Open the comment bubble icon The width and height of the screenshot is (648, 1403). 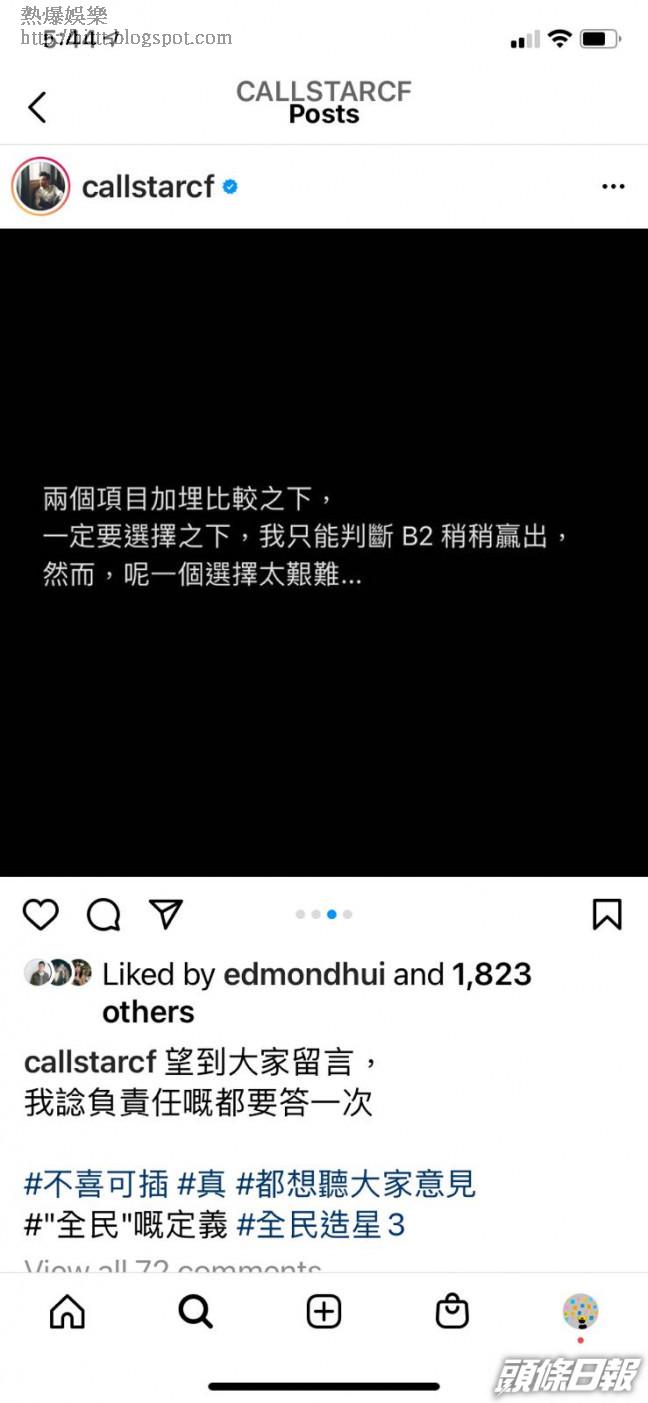click(103, 914)
